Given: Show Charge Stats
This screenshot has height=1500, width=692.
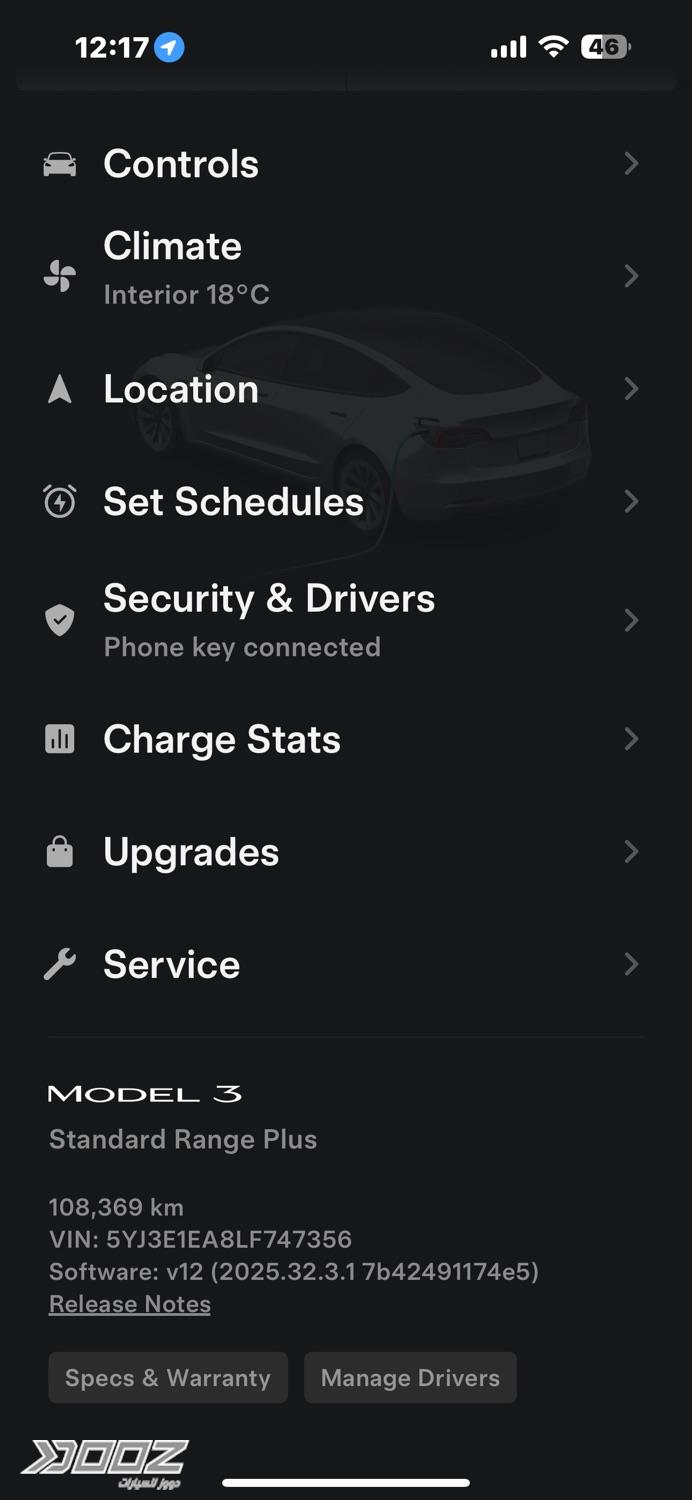Looking at the screenshot, I should (222, 739).
